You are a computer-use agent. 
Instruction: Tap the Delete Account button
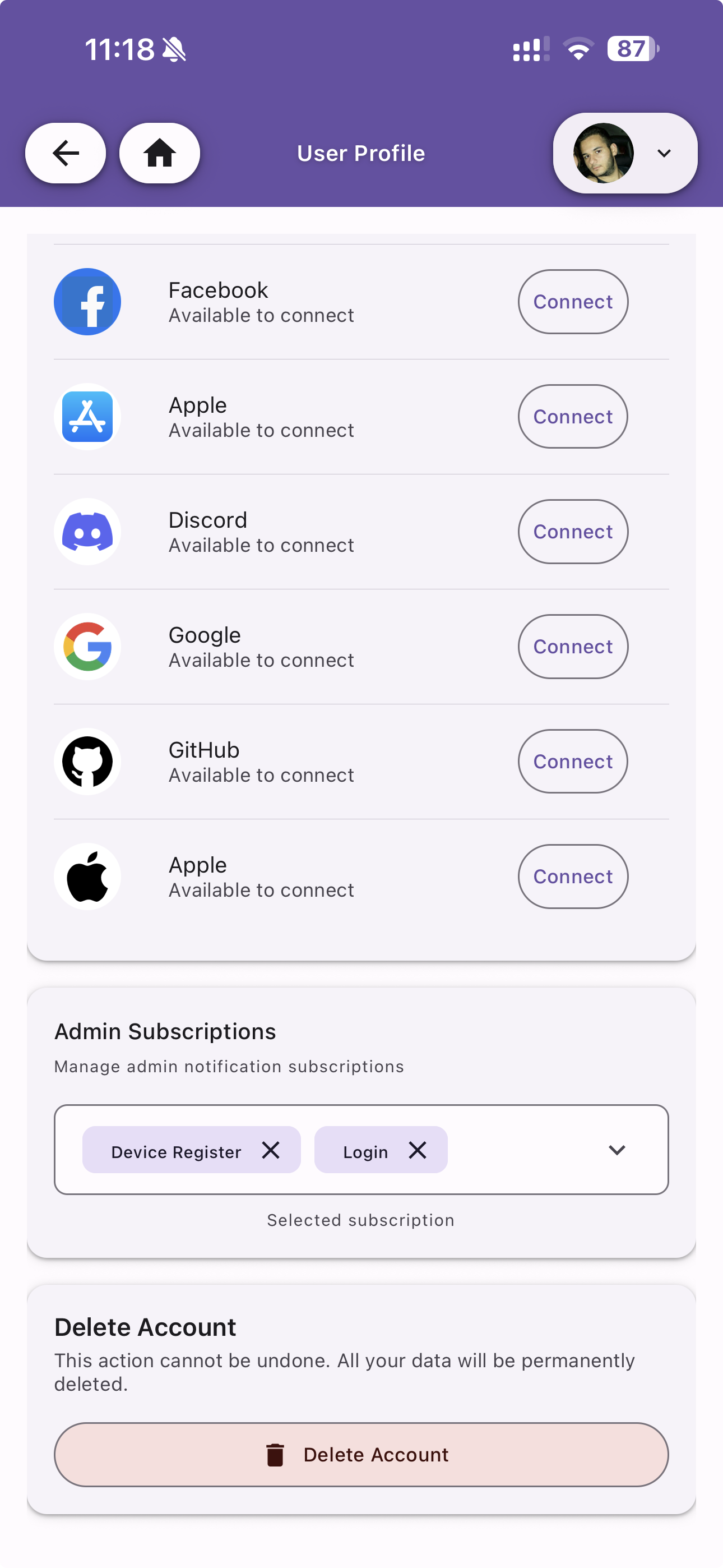pos(361,1454)
